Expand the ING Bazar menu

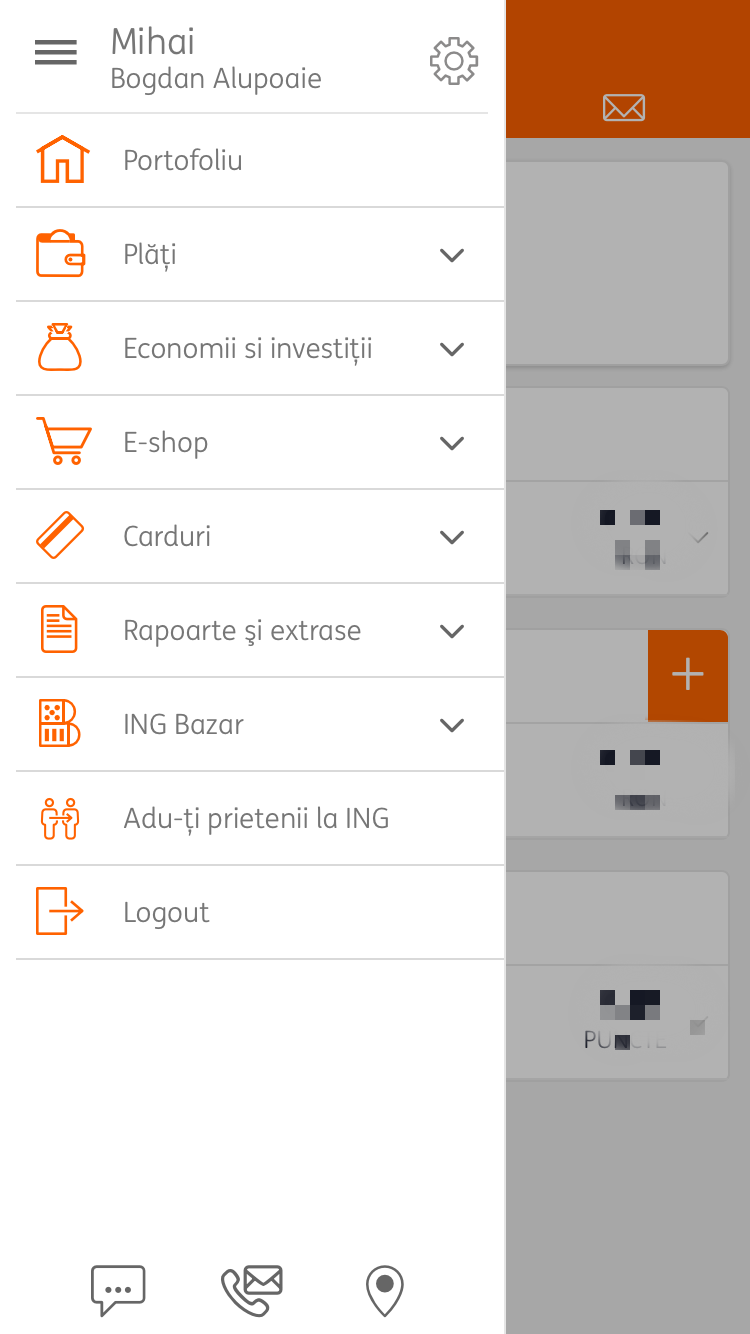click(x=260, y=725)
